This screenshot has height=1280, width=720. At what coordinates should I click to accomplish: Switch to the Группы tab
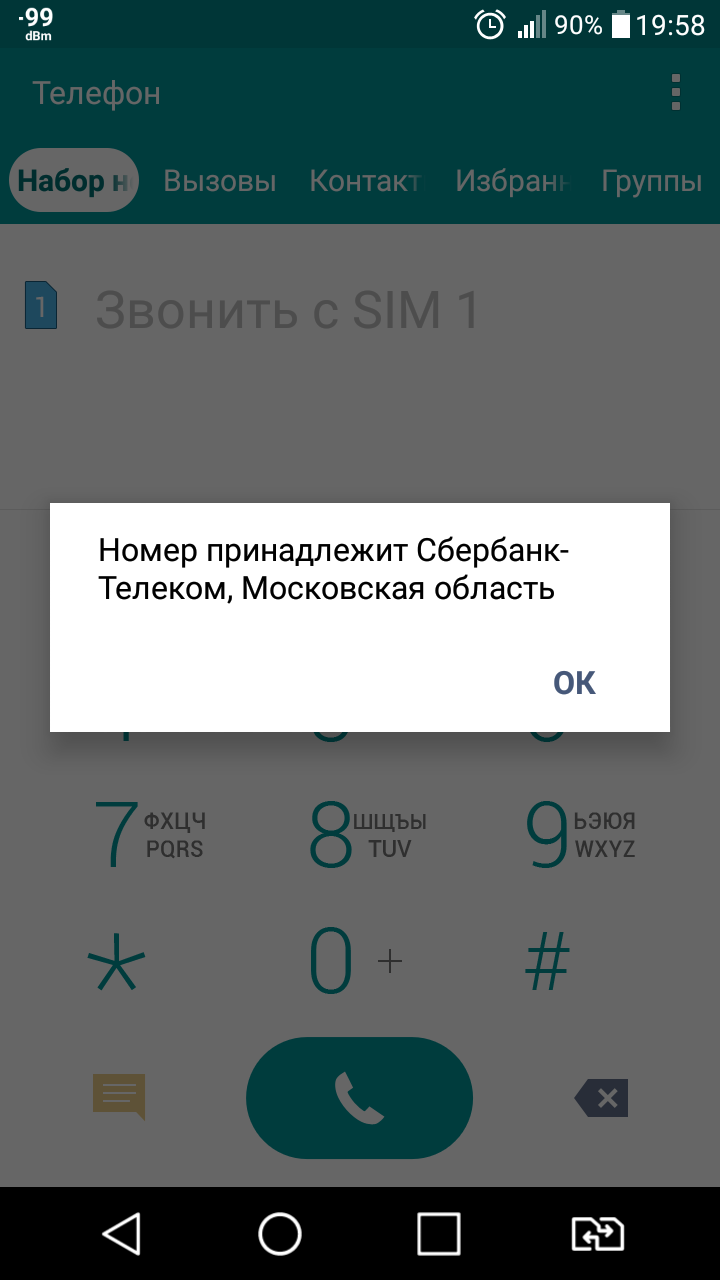pyautogui.click(x=651, y=181)
